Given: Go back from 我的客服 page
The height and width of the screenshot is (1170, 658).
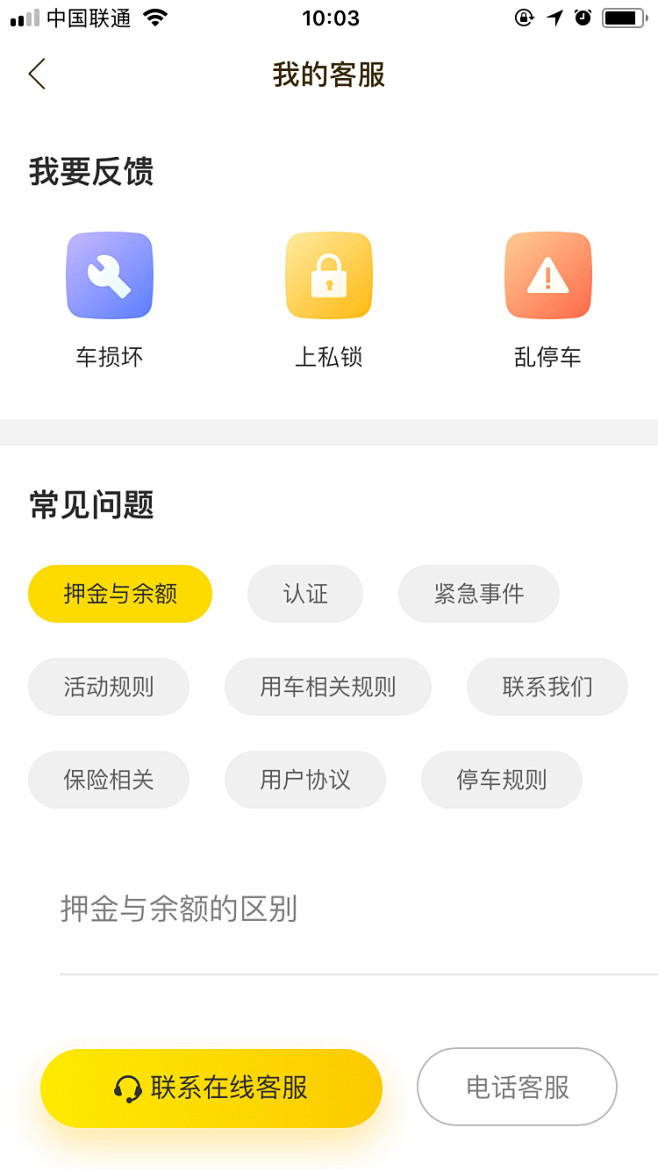Looking at the screenshot, I should tap(37, 75).
